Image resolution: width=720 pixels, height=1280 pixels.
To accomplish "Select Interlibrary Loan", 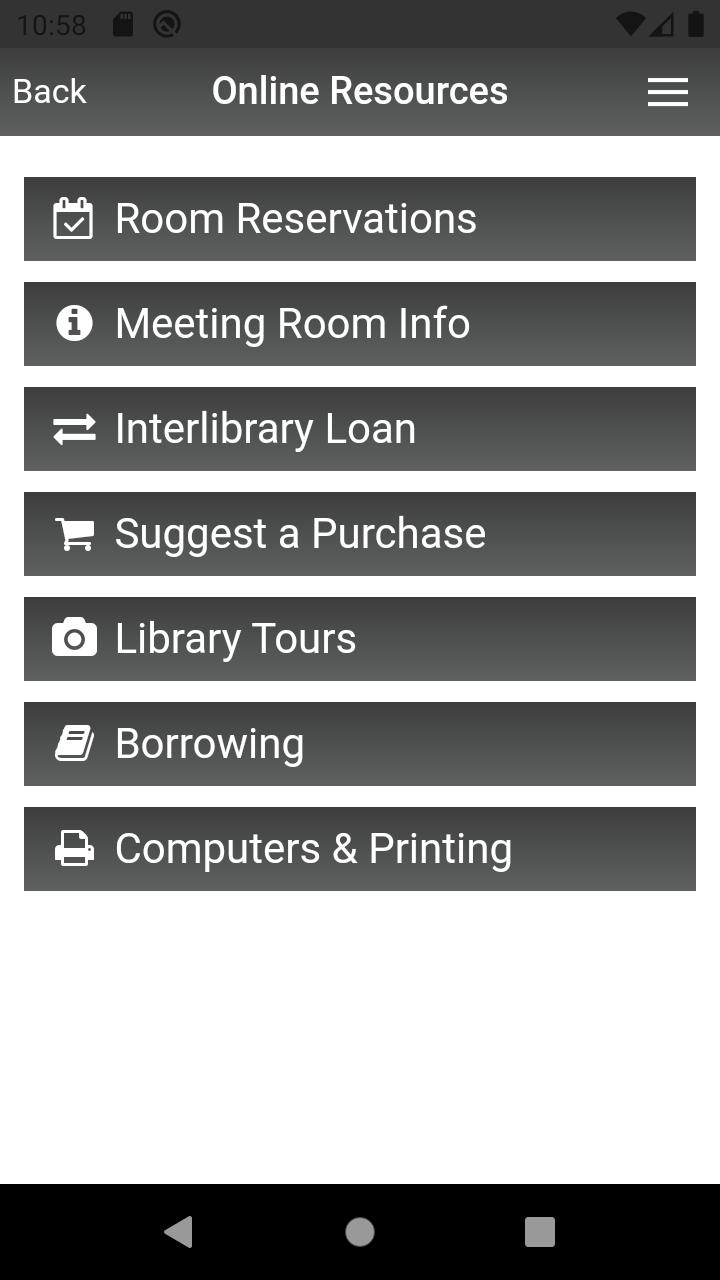I will point(360,429).
